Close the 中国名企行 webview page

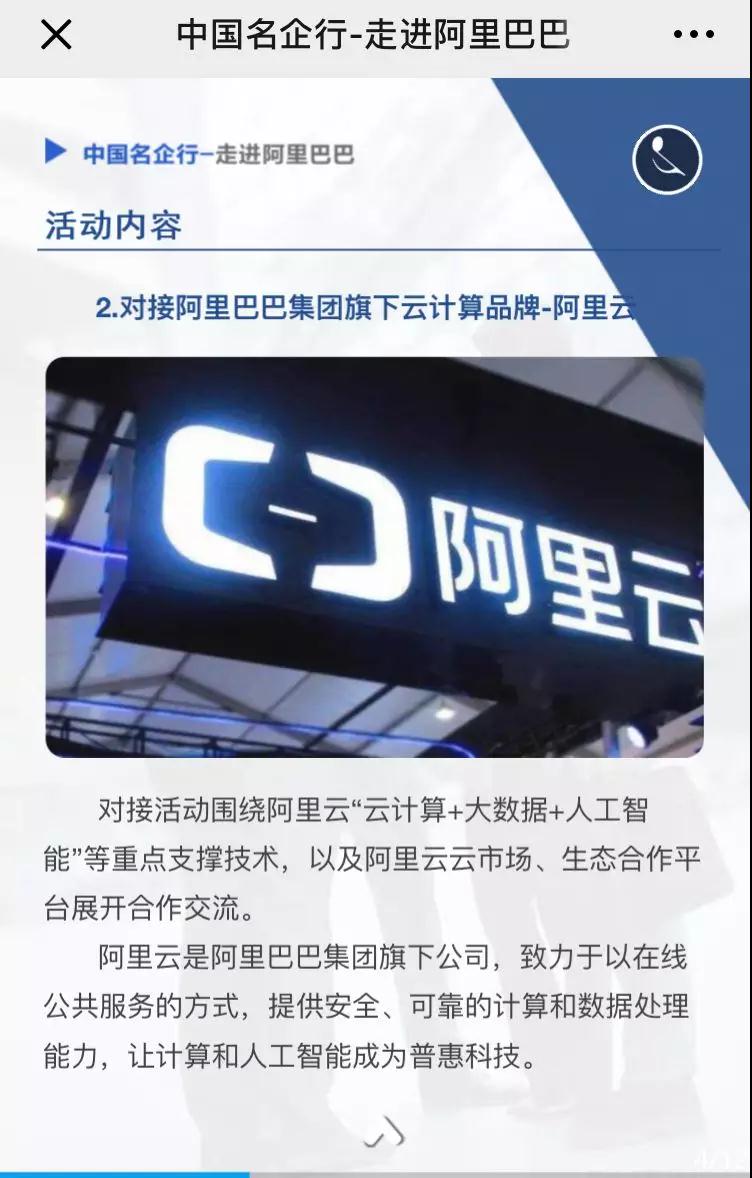56,35
